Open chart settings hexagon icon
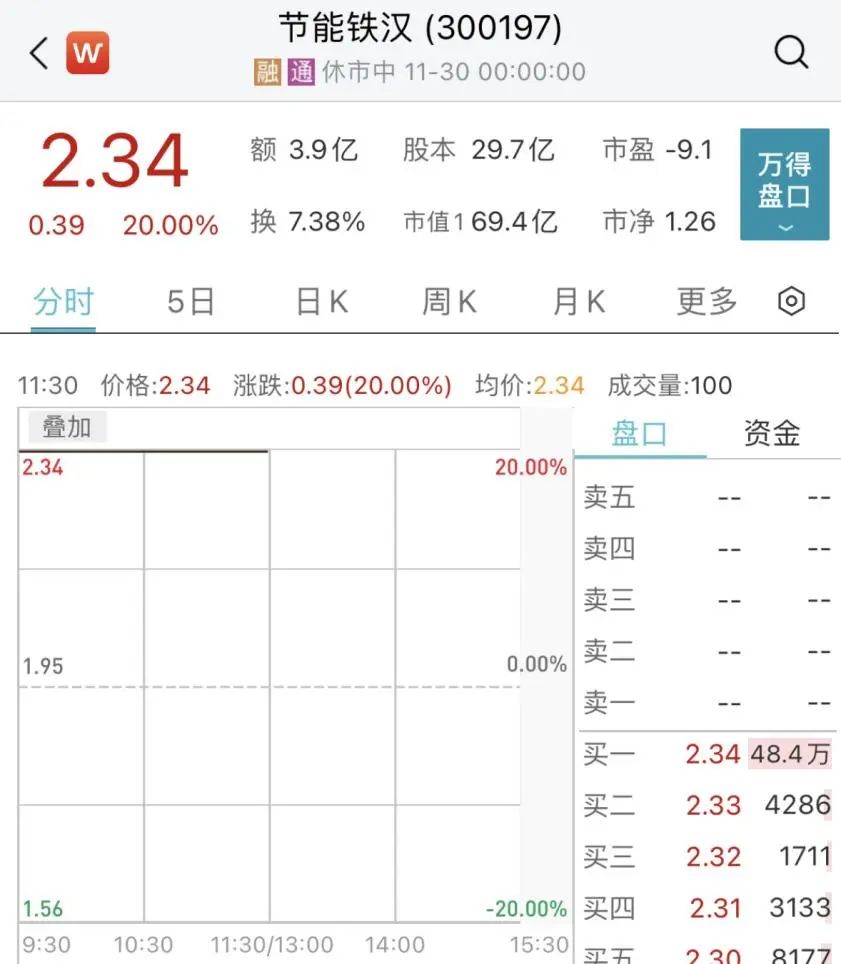 pos(791,302)
